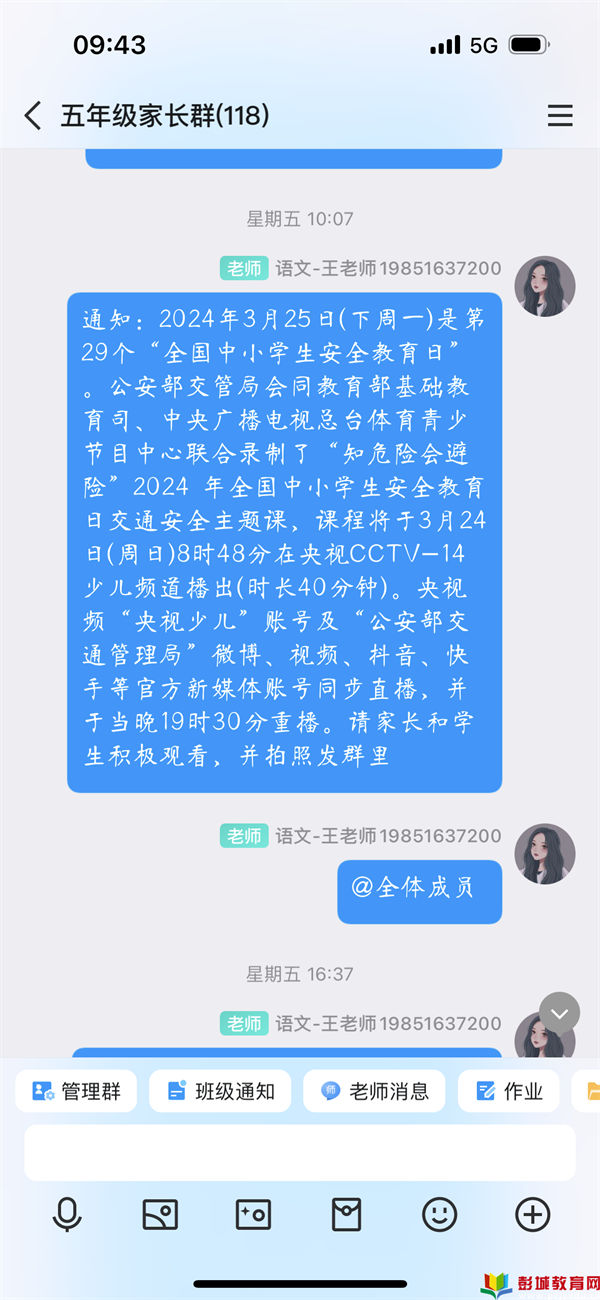600x1300 pixels.
Task: Open the 老师消息 shortcut
Action: tap(374, 1091)
